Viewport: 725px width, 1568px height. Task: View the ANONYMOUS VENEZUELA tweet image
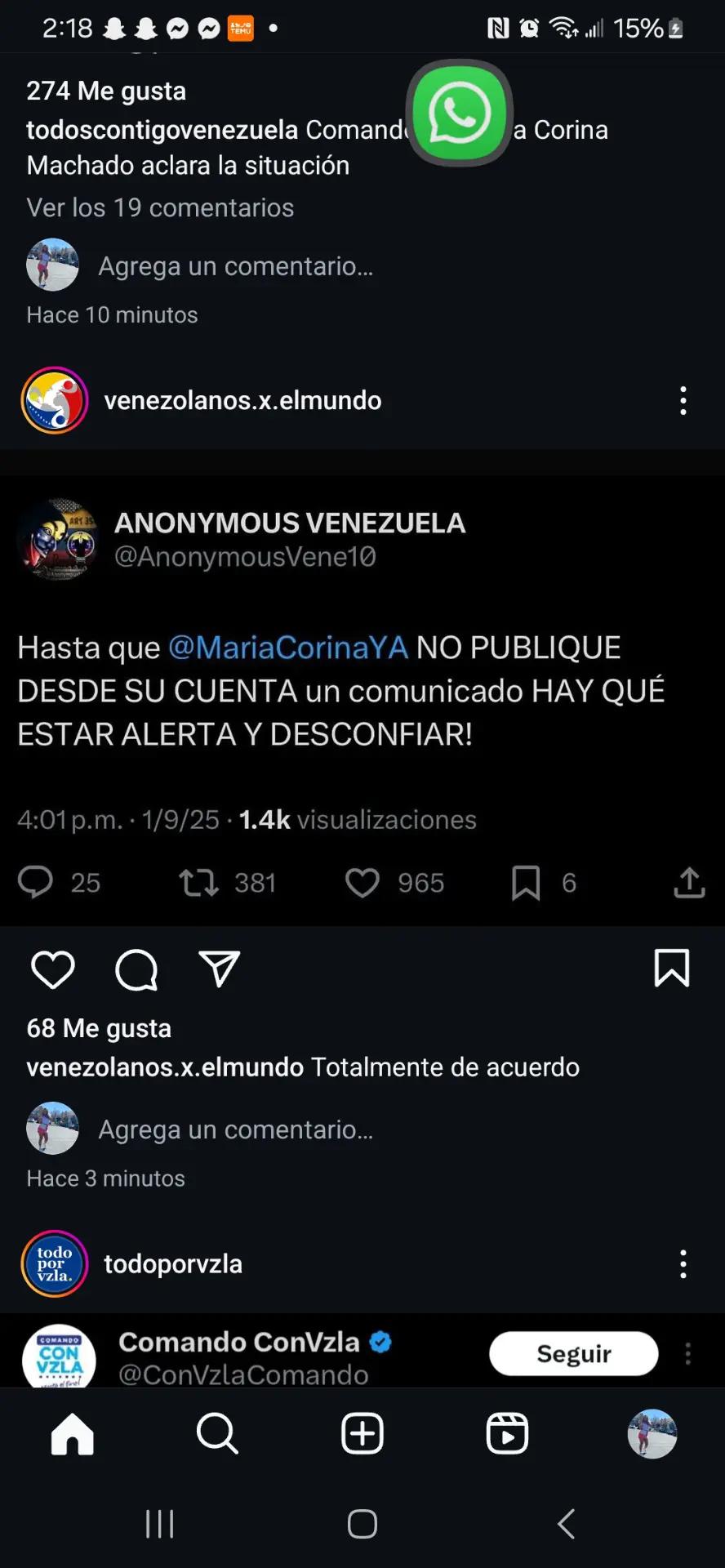click(x=362, y=694)
